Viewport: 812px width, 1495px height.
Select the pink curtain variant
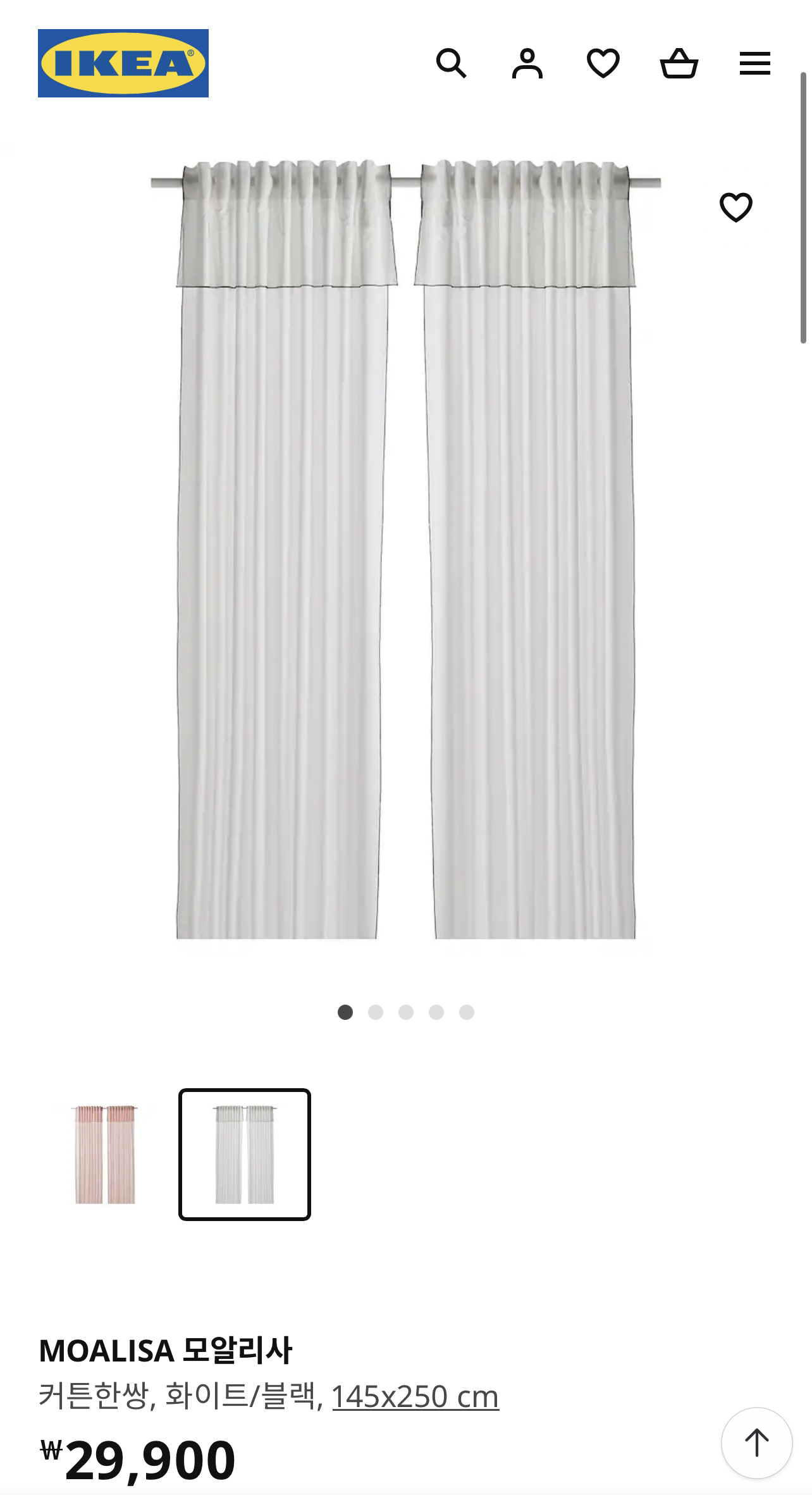pos(106,1155)
